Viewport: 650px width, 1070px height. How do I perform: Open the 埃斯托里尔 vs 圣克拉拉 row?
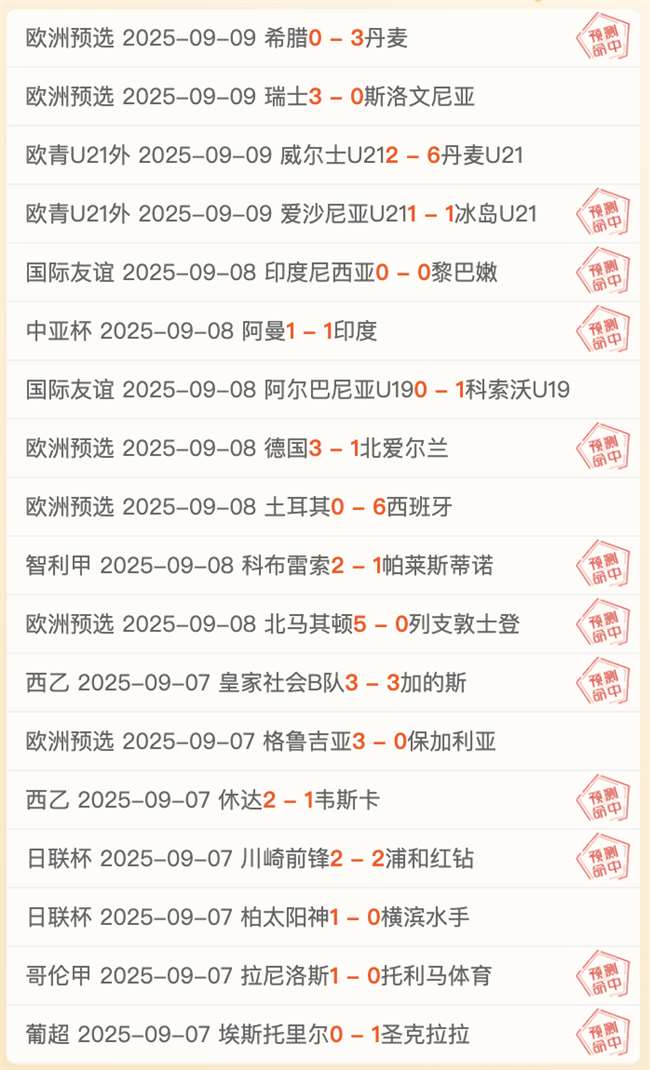(323, 1035)
